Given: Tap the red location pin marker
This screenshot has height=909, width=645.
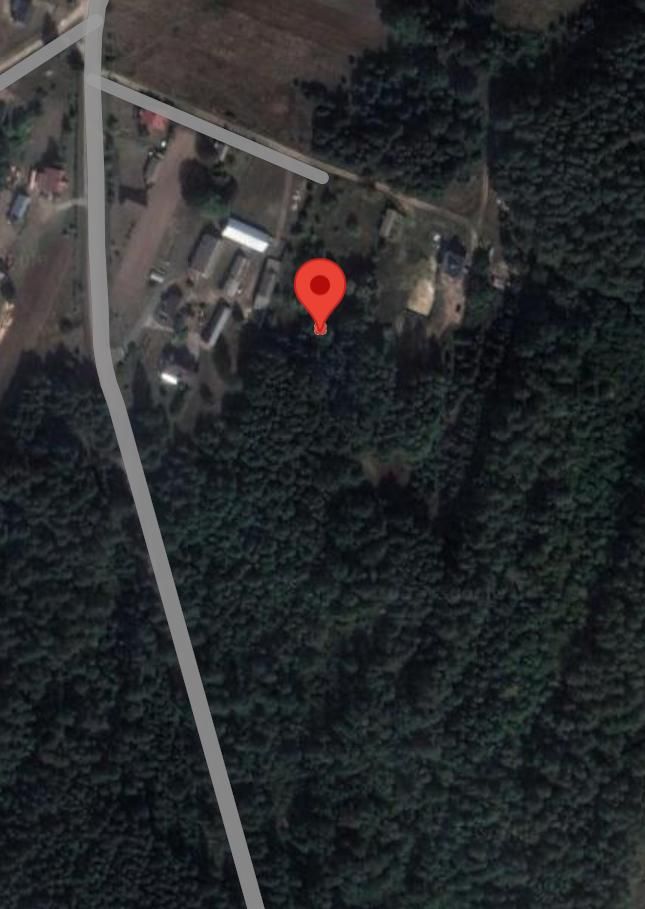Looking at the screenshot, I should (320, 290).
